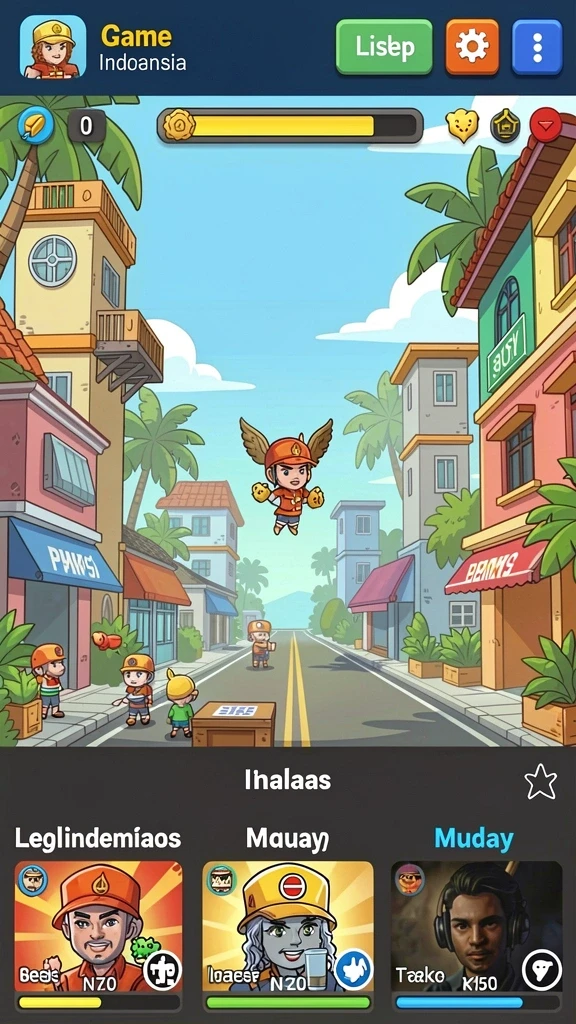Open settings with the gear icon
The height and width of the screenshot is (1024, 576).
472,47
